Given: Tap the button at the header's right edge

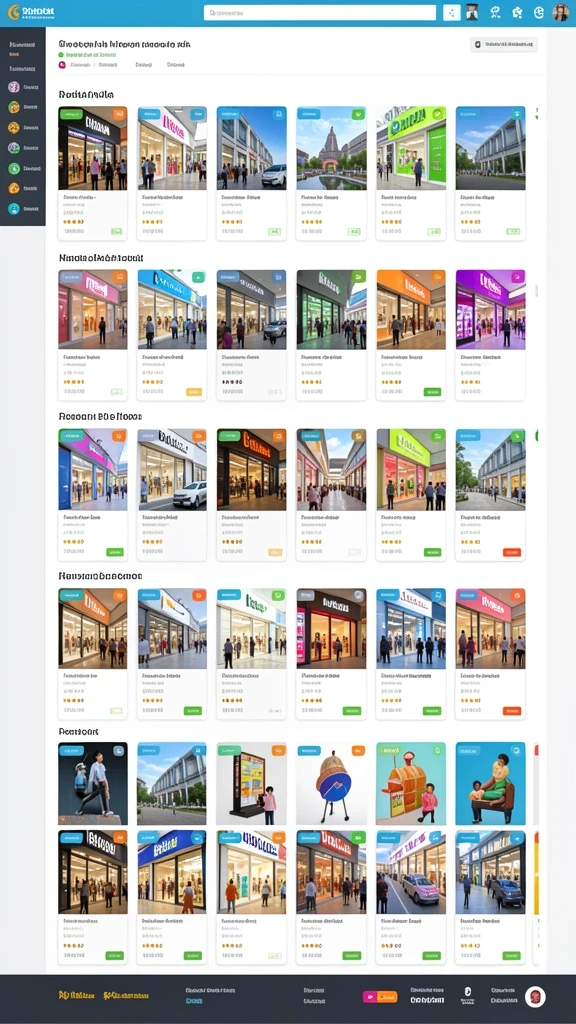Looking at the screenshot, I should click(x=504, y=44).
